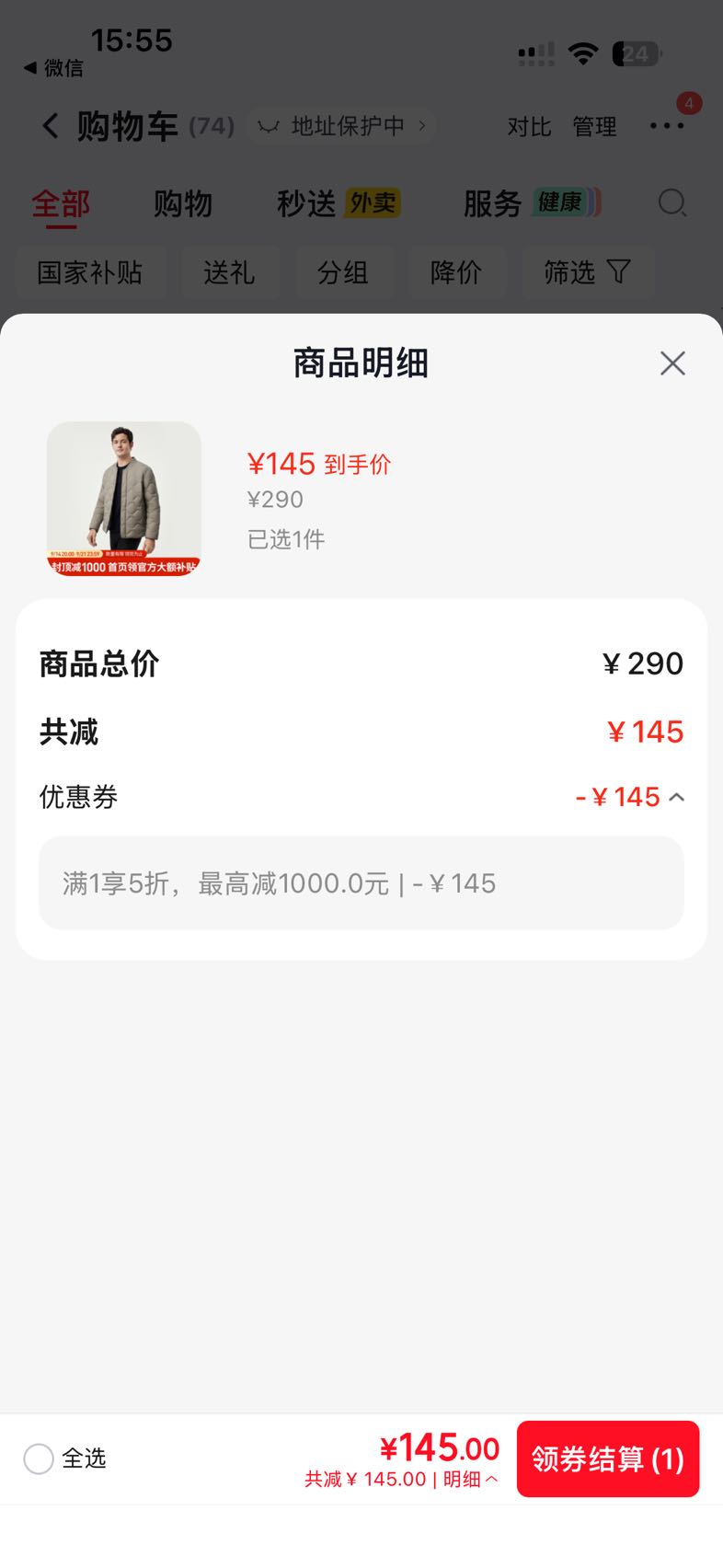Collapse the 优惠券 discount details
This screenshot has width=723, height=1568.
(677, 797)
